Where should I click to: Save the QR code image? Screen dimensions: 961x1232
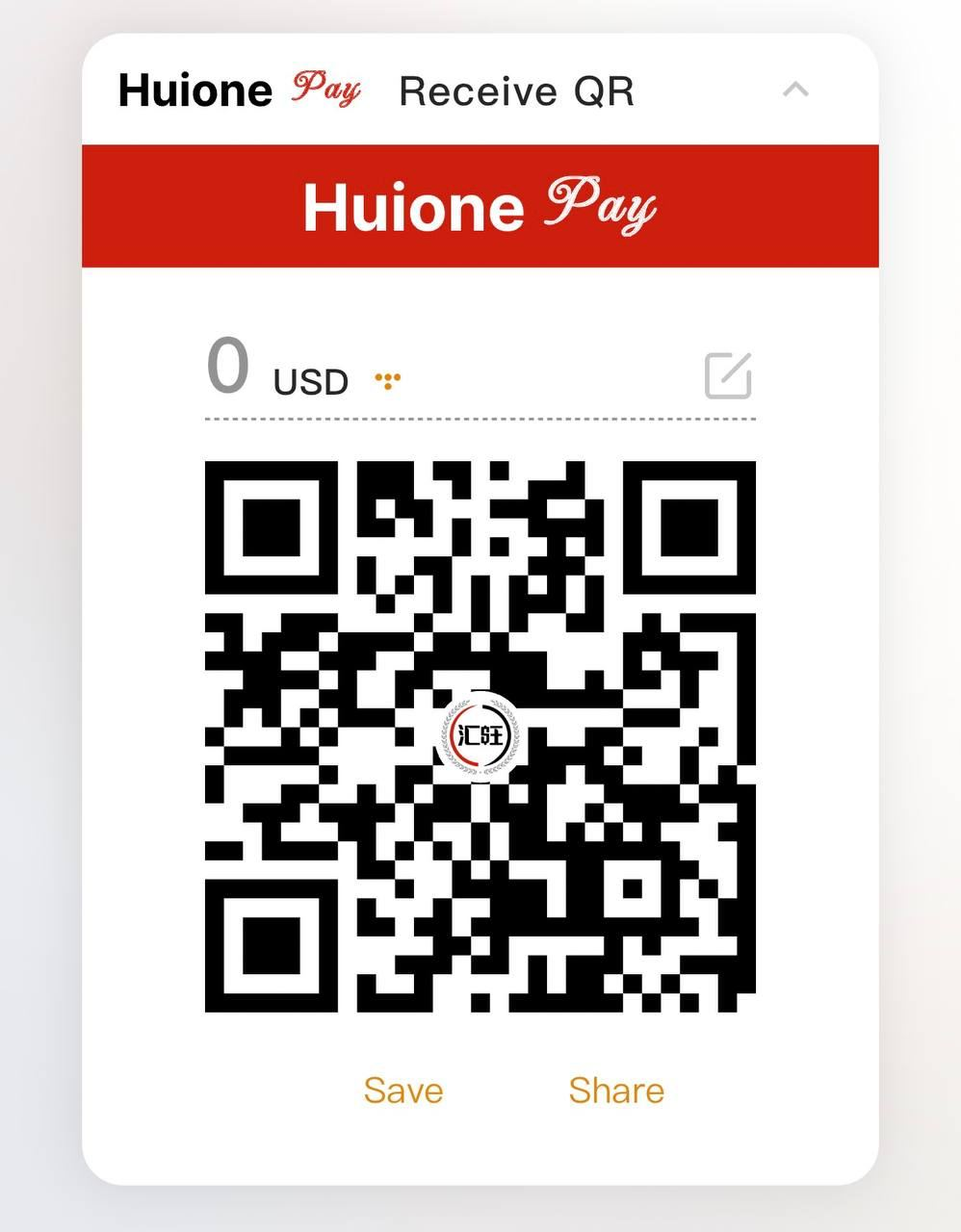(x=403, y=1091)
